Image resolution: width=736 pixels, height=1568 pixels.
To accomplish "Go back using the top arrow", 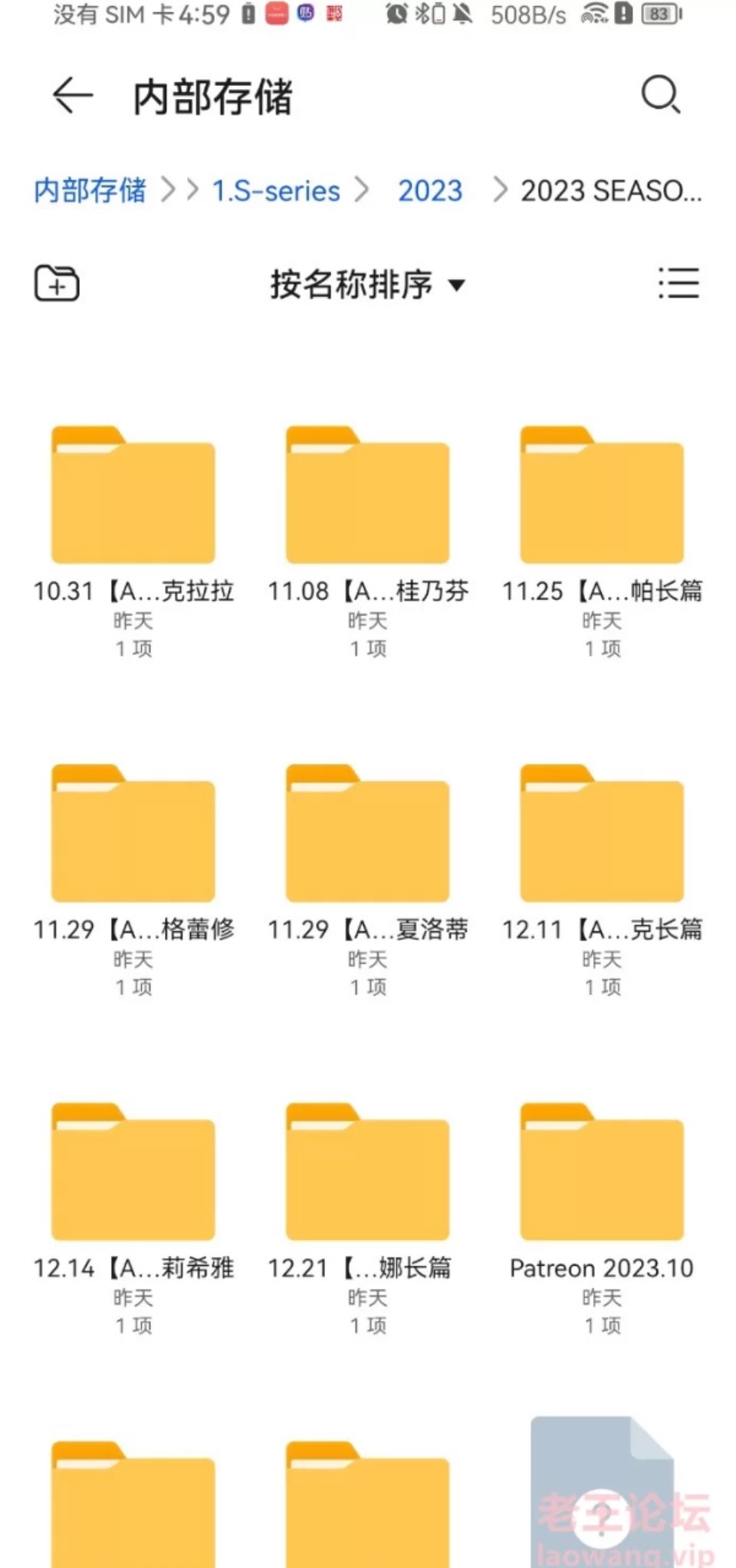I will [73, 96].
